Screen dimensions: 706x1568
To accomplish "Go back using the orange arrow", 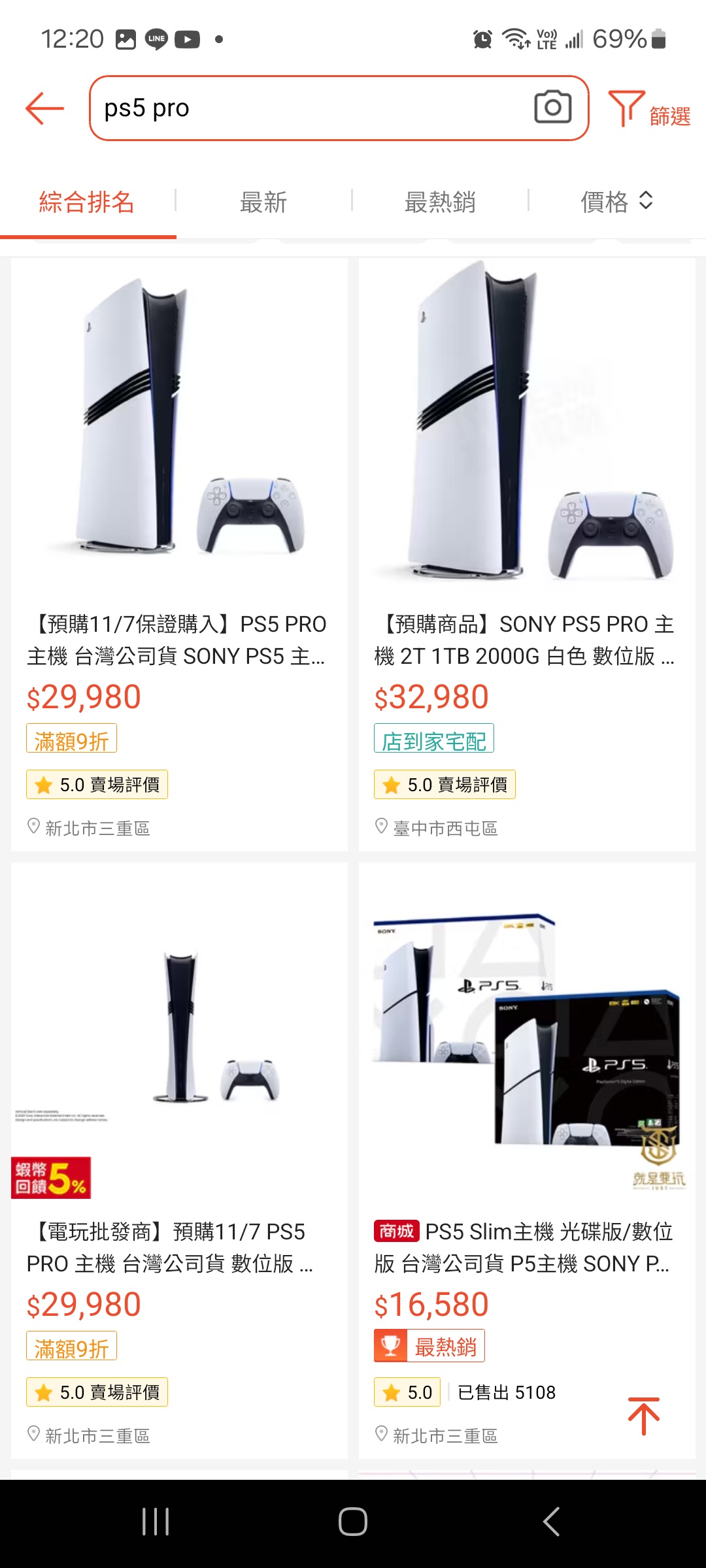I will (x=44, y=108).
